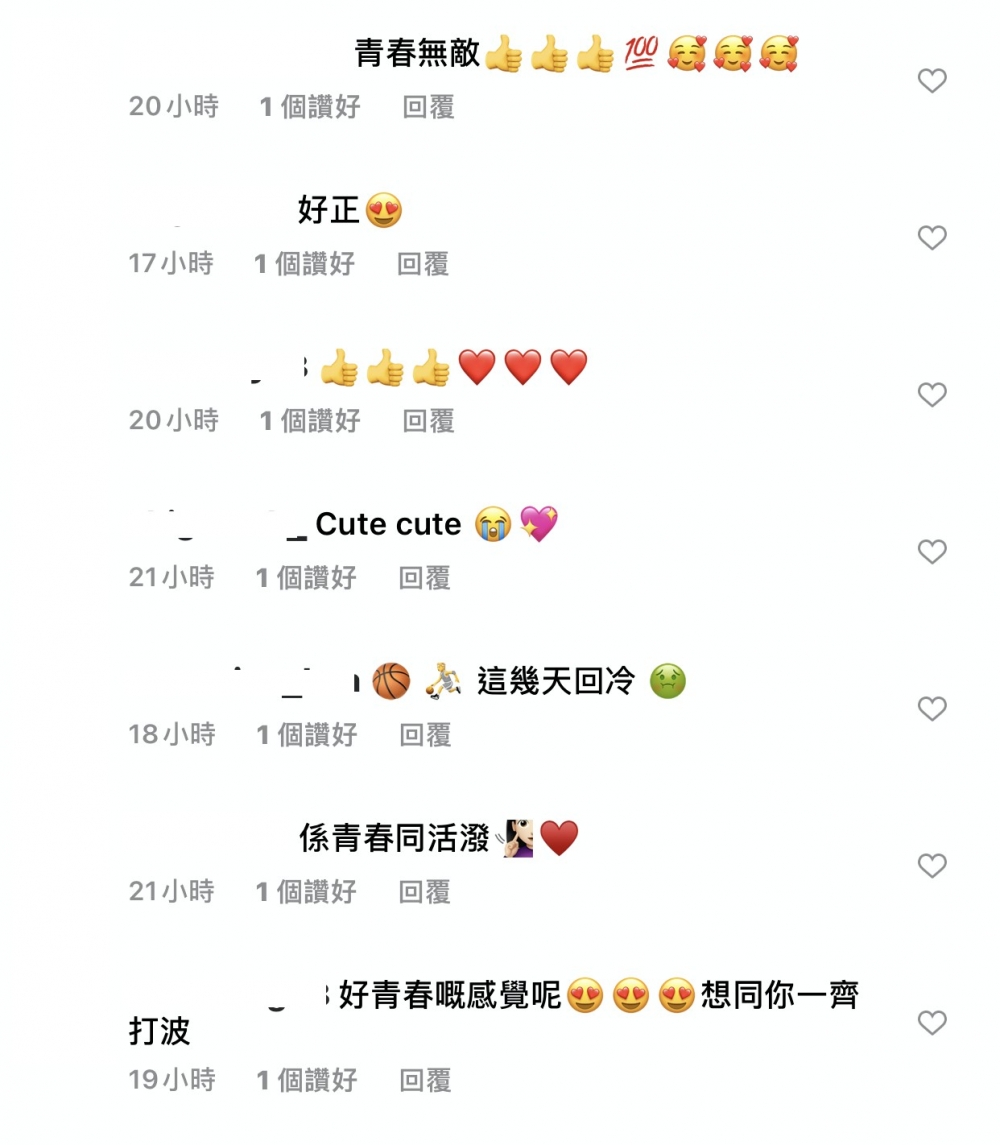Like the thumbs-up and red hearts comment

(x=932, y=395)
